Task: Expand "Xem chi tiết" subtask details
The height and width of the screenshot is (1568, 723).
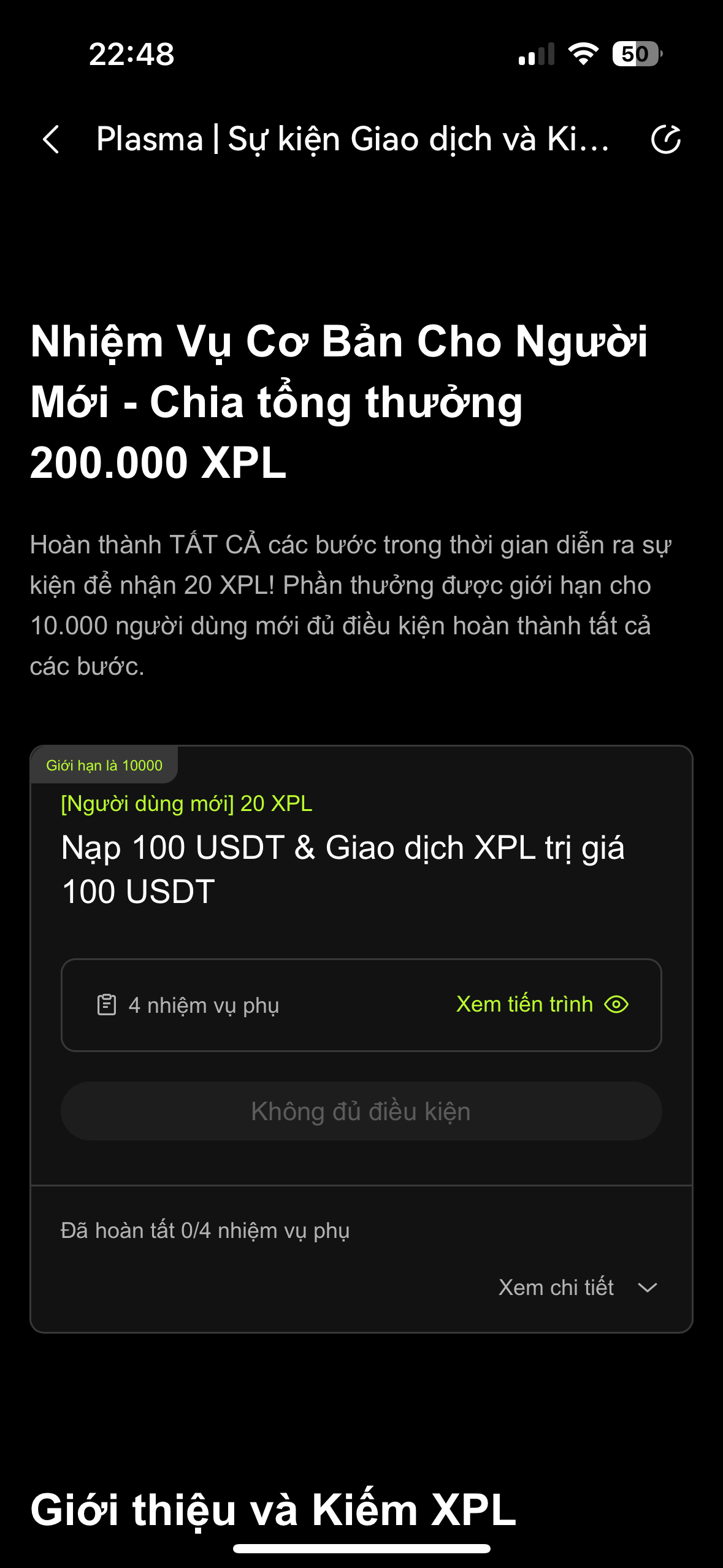Action: click(x=577, y=1287)
